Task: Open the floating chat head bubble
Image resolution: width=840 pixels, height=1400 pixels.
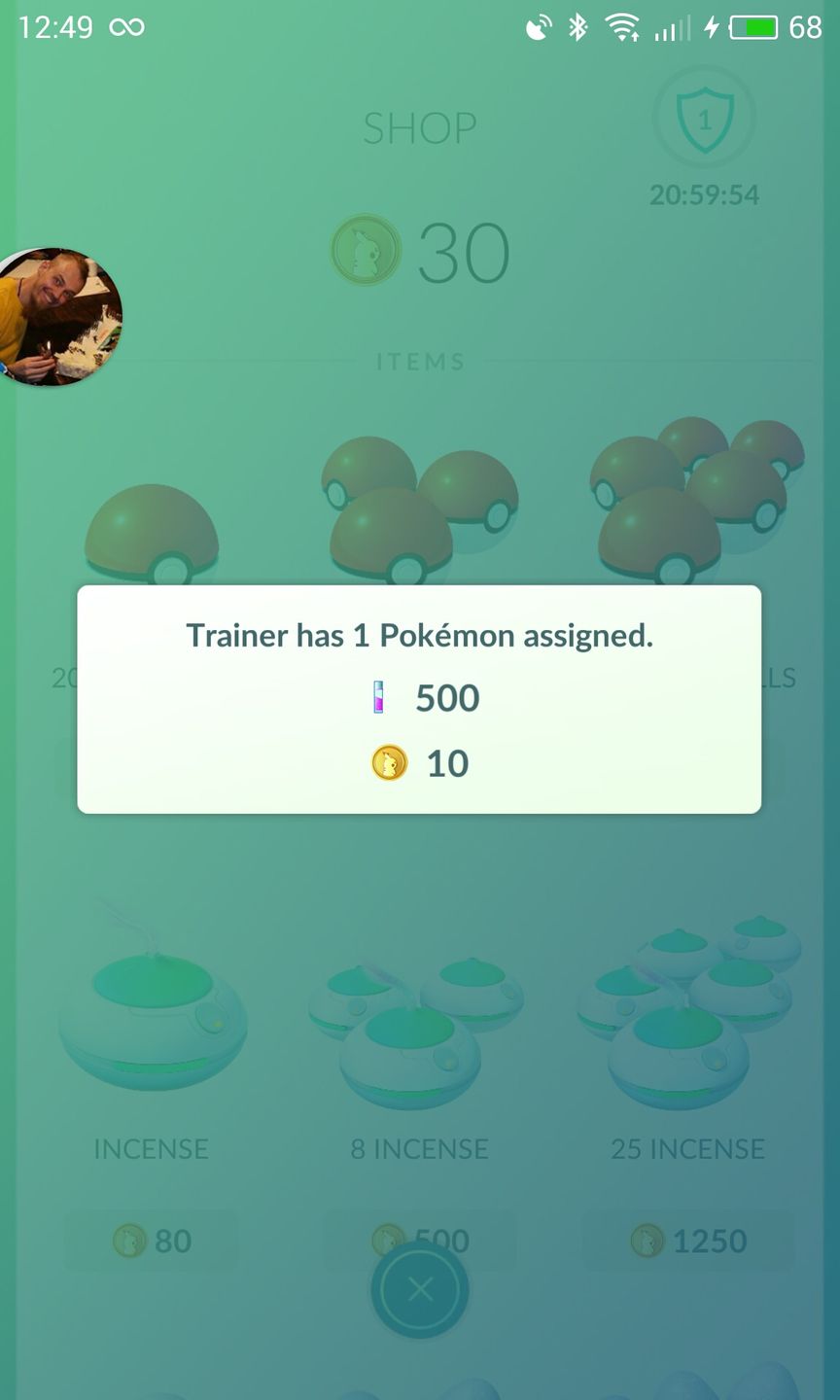Action: pos(56,316)
